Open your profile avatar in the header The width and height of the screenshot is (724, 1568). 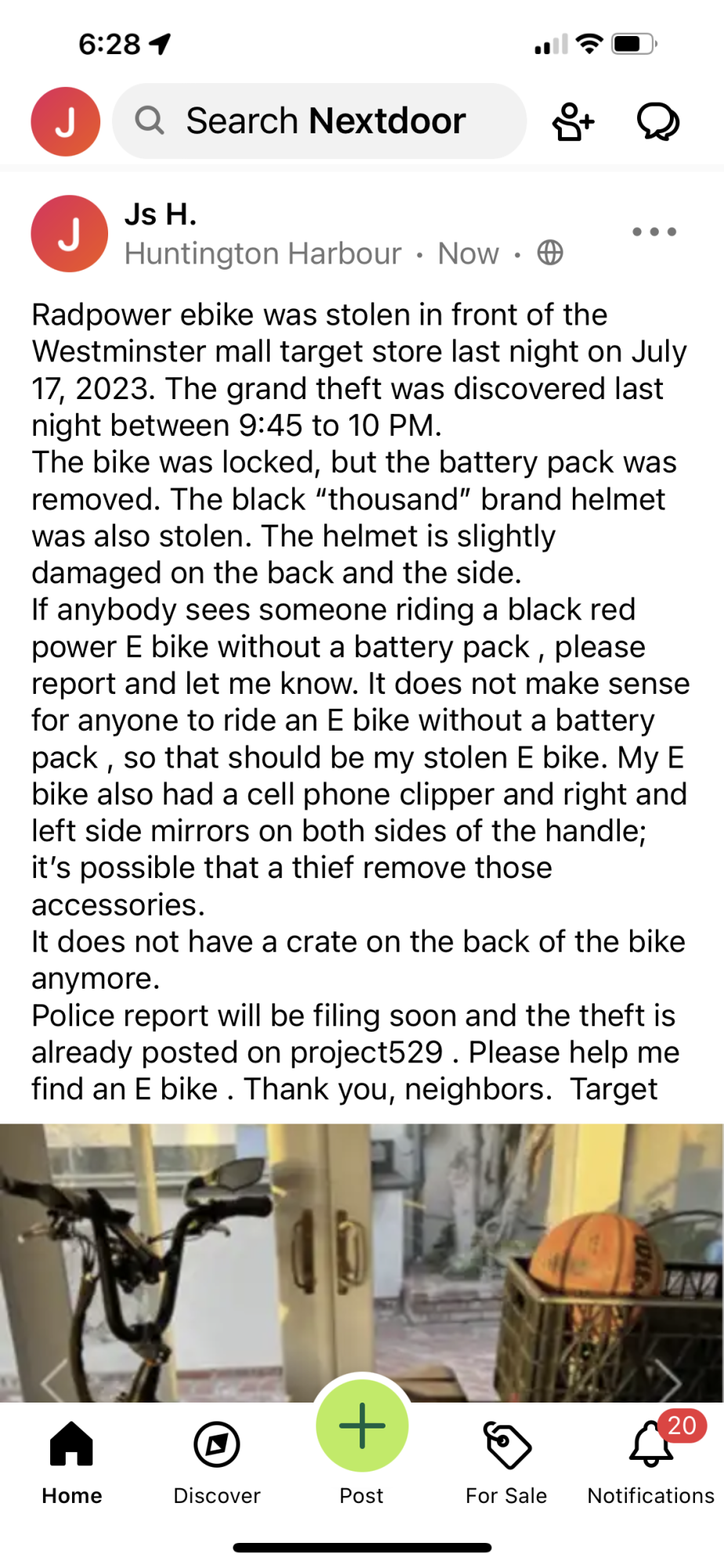[65, 122]
